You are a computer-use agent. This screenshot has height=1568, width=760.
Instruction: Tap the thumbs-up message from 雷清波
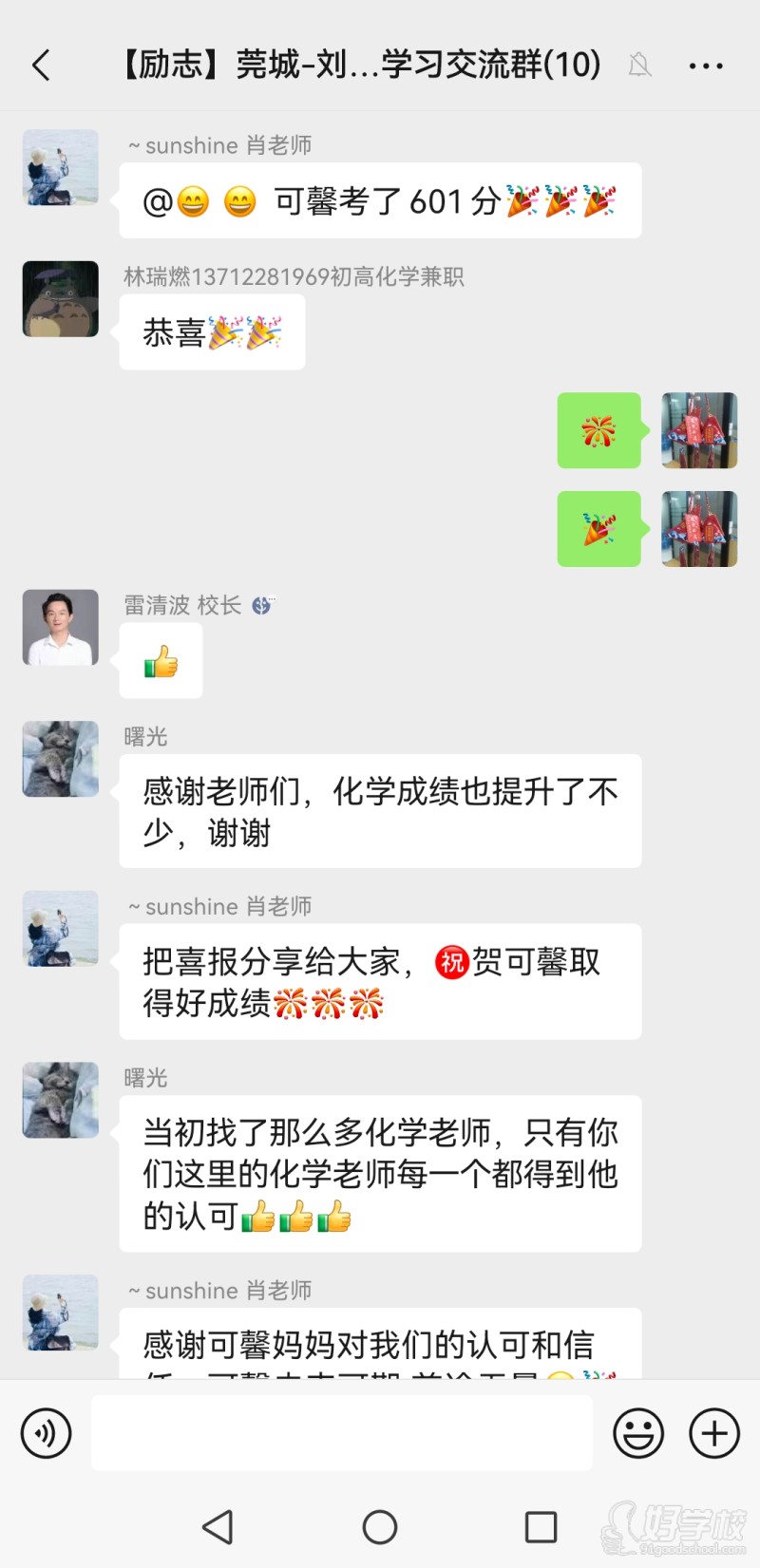[x=160, y=660]
